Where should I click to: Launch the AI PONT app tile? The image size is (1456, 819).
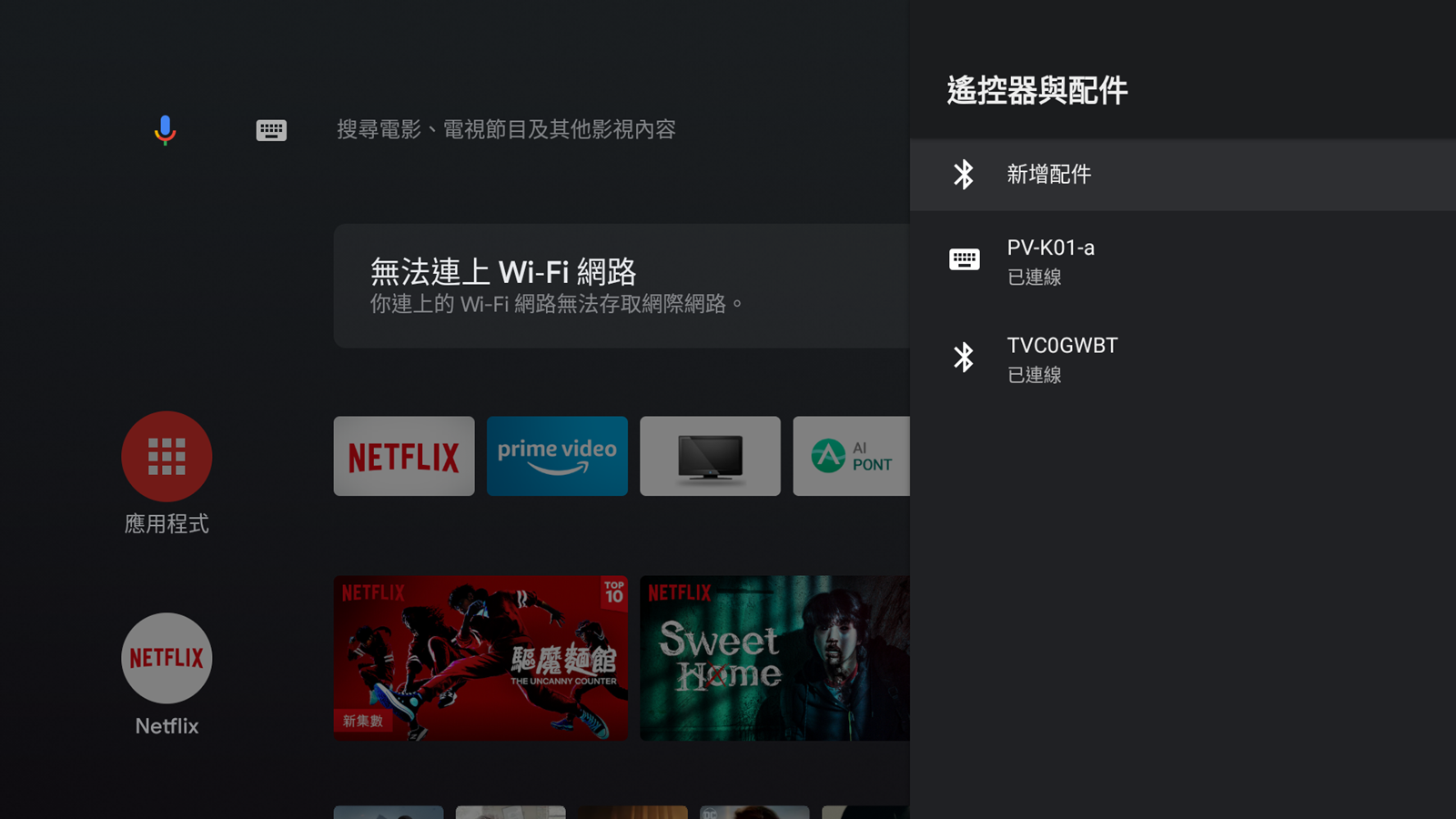pyautogui.click(x=851, y=456)
